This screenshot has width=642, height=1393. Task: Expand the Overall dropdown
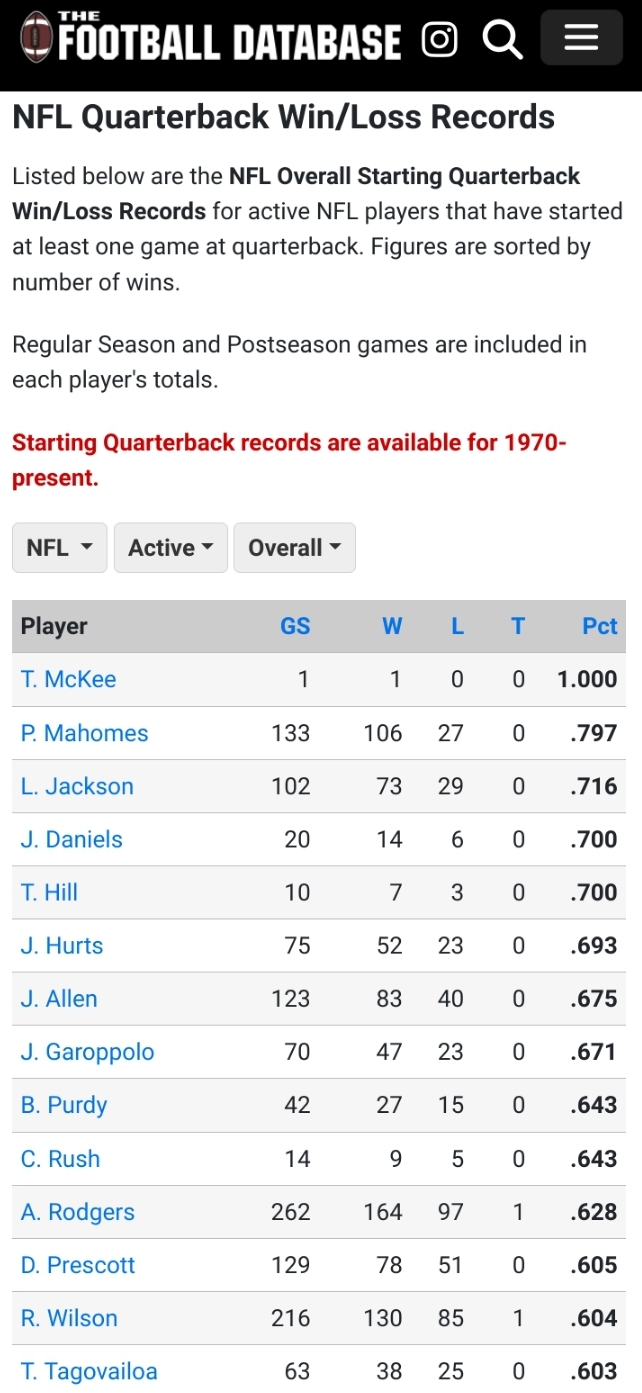pyautogui.click(x=294, y=548)
